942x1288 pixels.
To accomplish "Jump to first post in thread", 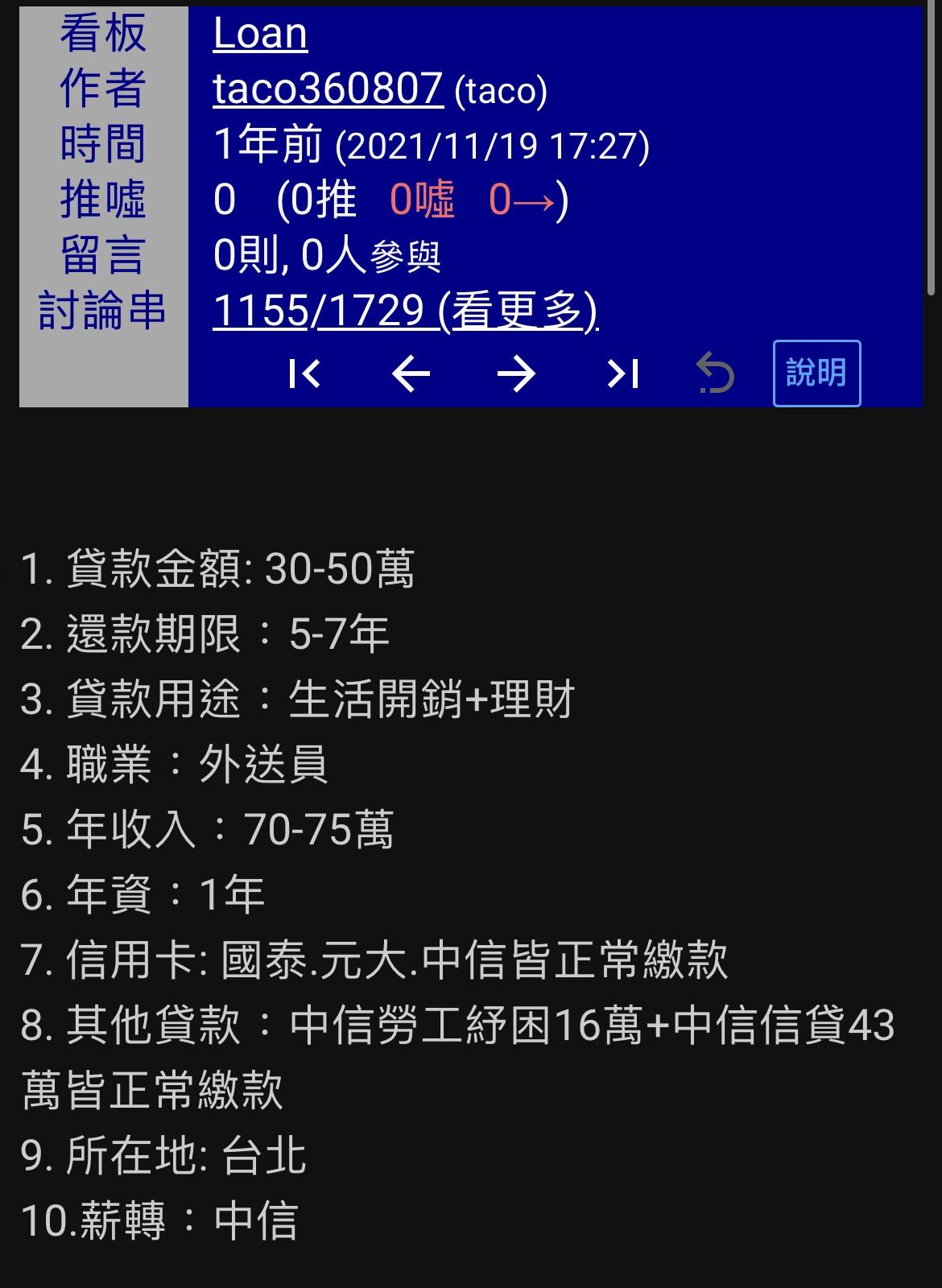I will [304, 374].
